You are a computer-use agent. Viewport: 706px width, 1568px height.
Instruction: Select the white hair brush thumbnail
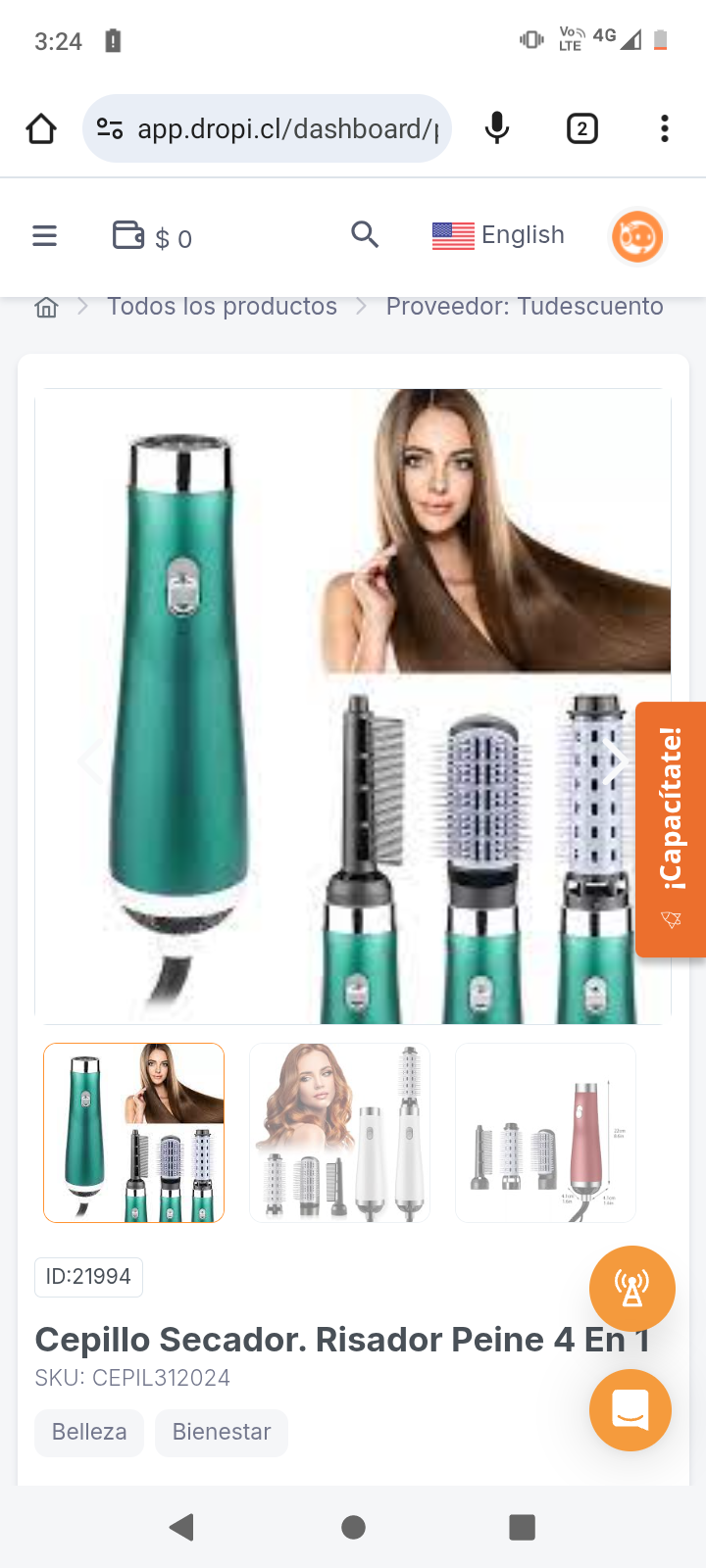(x=339, y=1132)
